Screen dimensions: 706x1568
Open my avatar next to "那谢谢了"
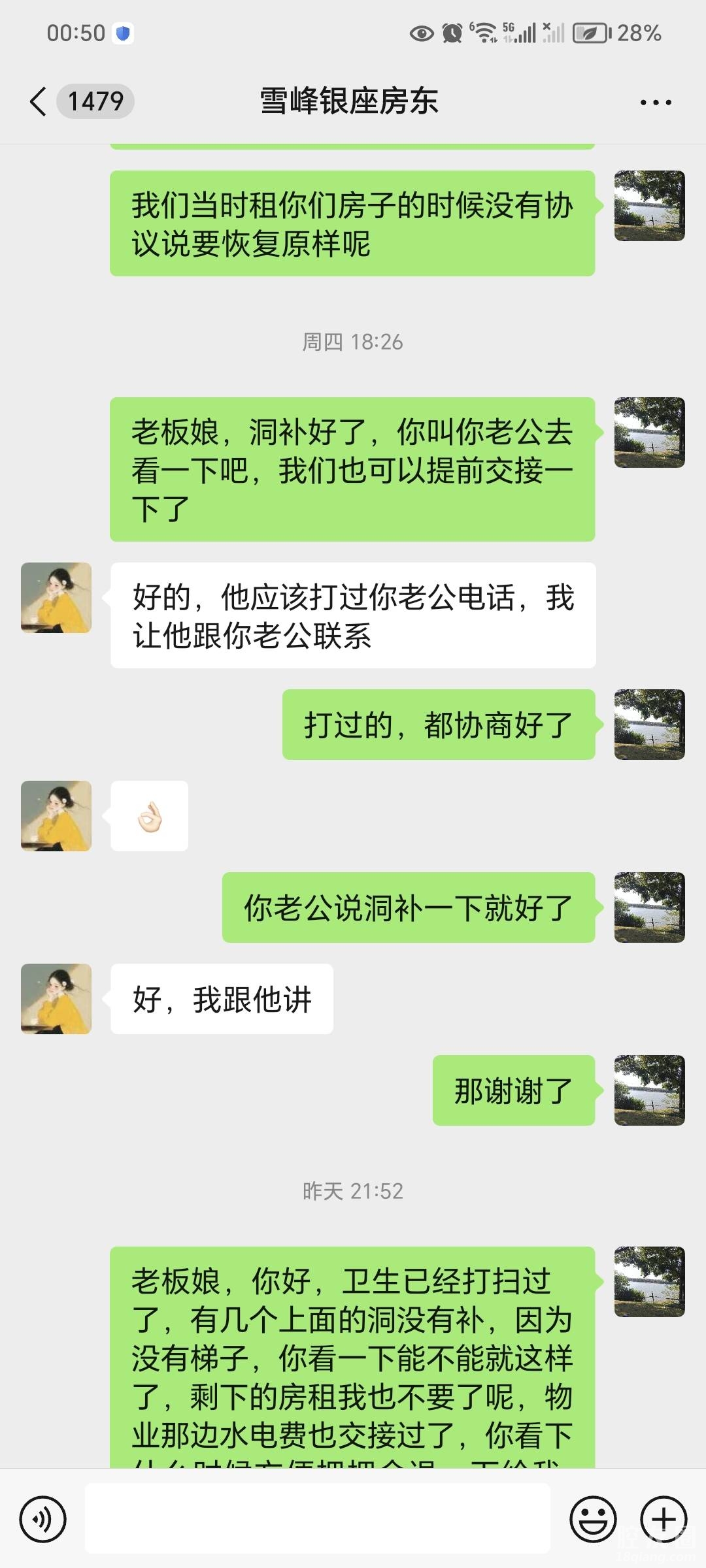click(649, 1090)
